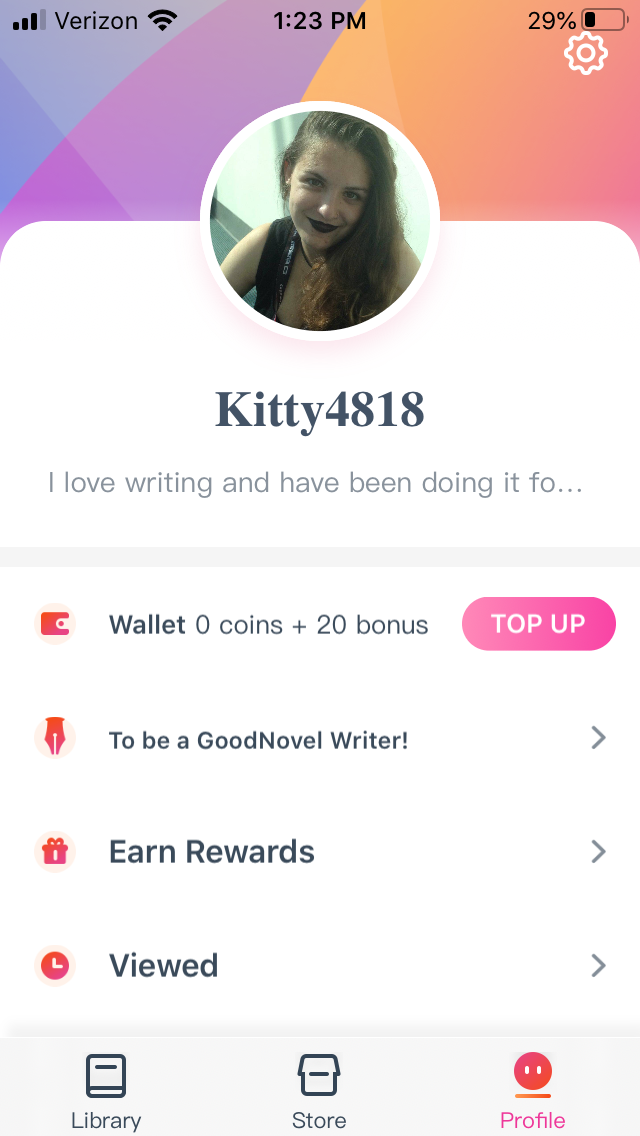Switch to the Library tab
This screenshot has width=640, height=1136.
(x=106, y=1090)
